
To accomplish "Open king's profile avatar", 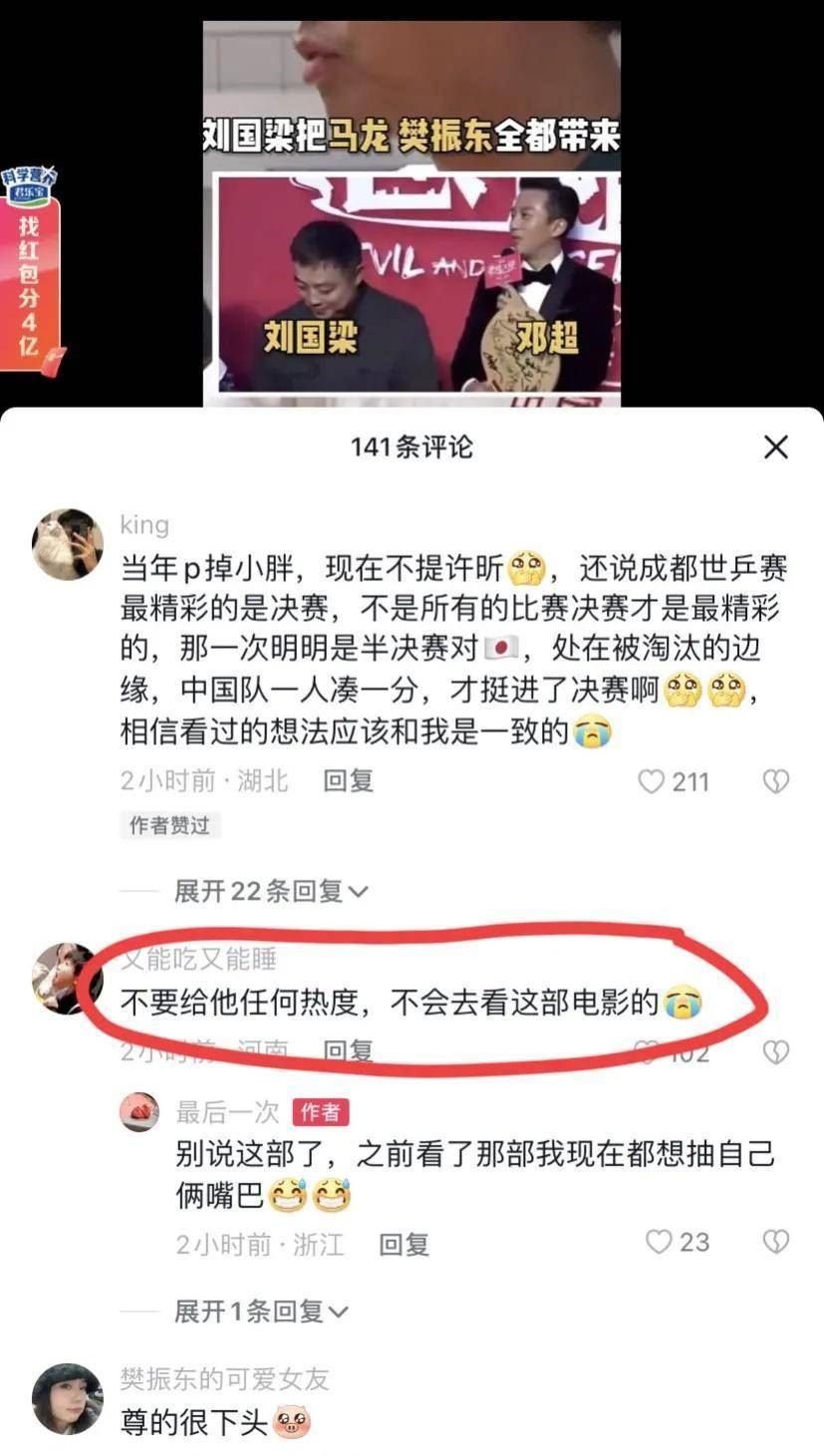I will pos(67,544).
